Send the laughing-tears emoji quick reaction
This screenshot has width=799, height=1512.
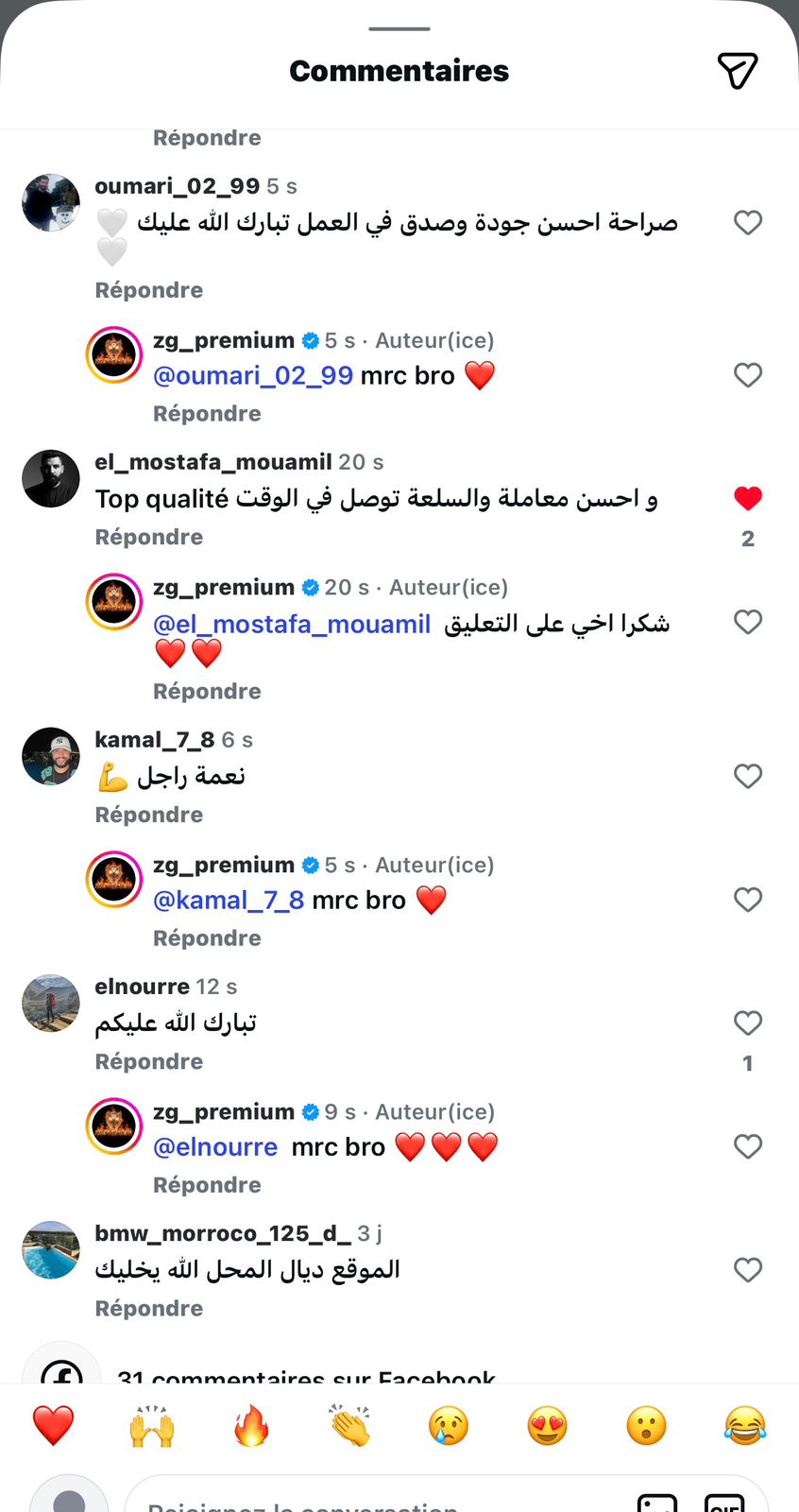click(744, 1426)
